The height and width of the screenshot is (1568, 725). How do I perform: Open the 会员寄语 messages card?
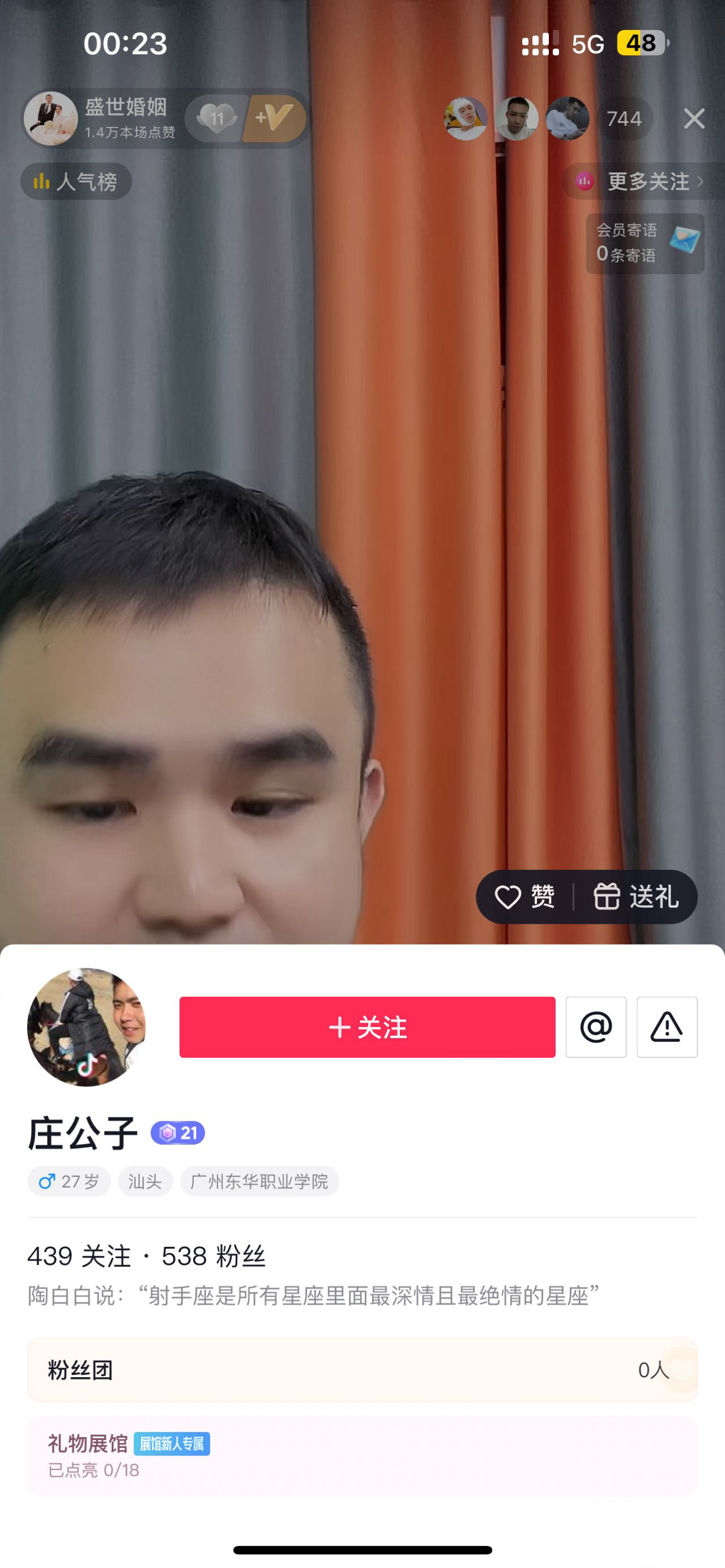tap(645, 243)
